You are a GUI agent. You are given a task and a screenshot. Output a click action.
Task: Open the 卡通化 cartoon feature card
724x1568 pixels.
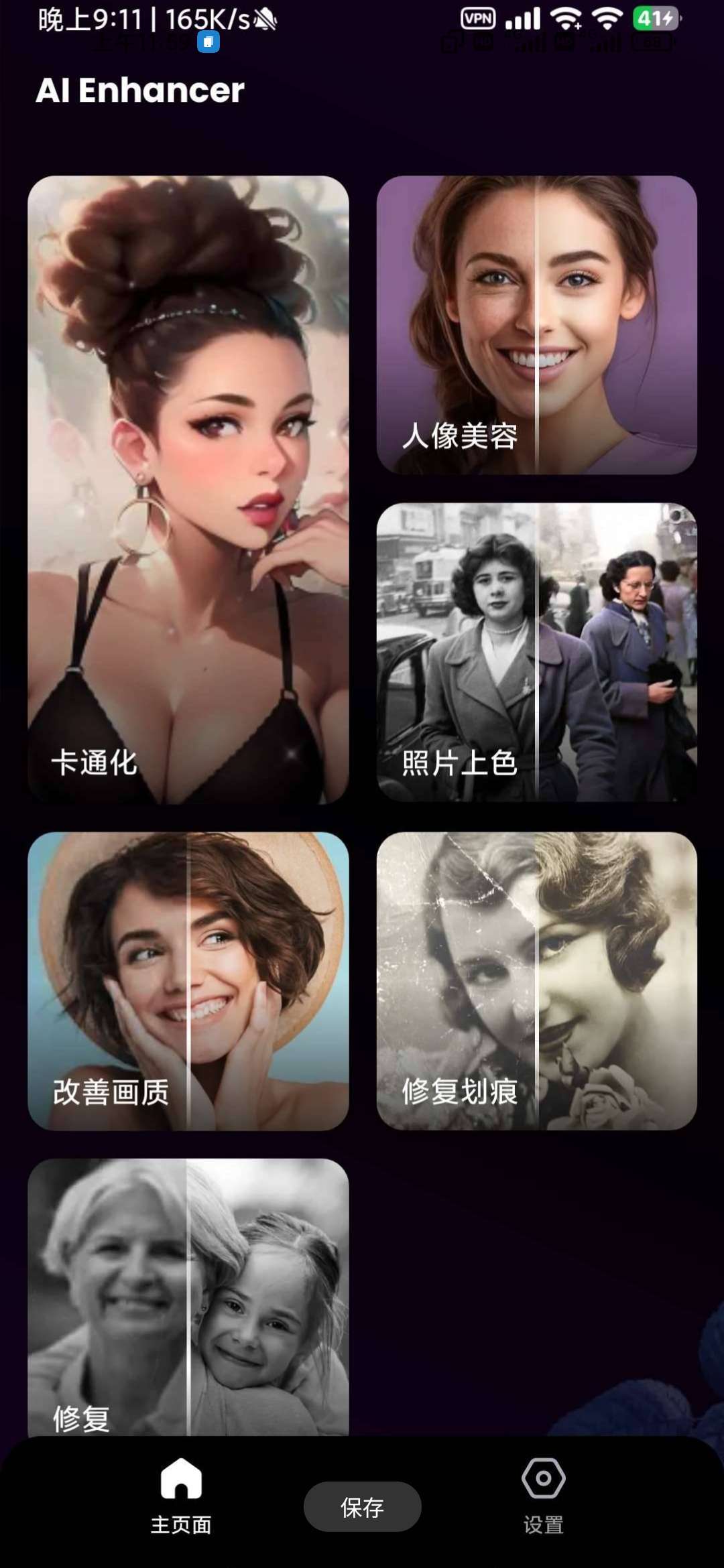[x=188, y=489]
